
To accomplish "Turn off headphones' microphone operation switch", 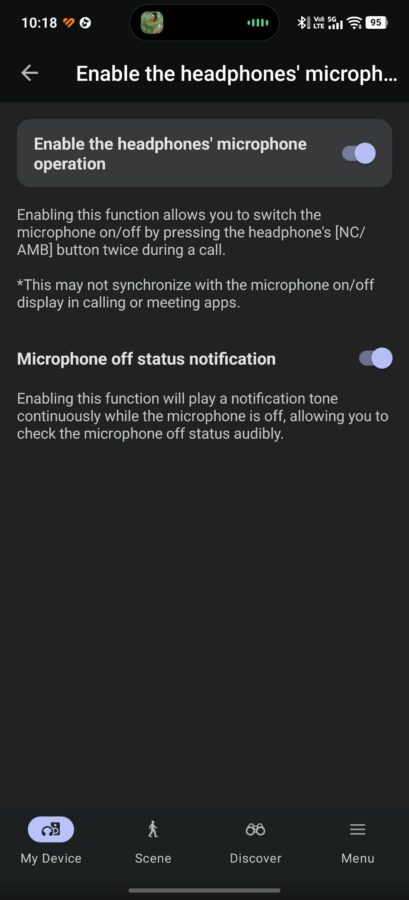I will coord(359,153).
